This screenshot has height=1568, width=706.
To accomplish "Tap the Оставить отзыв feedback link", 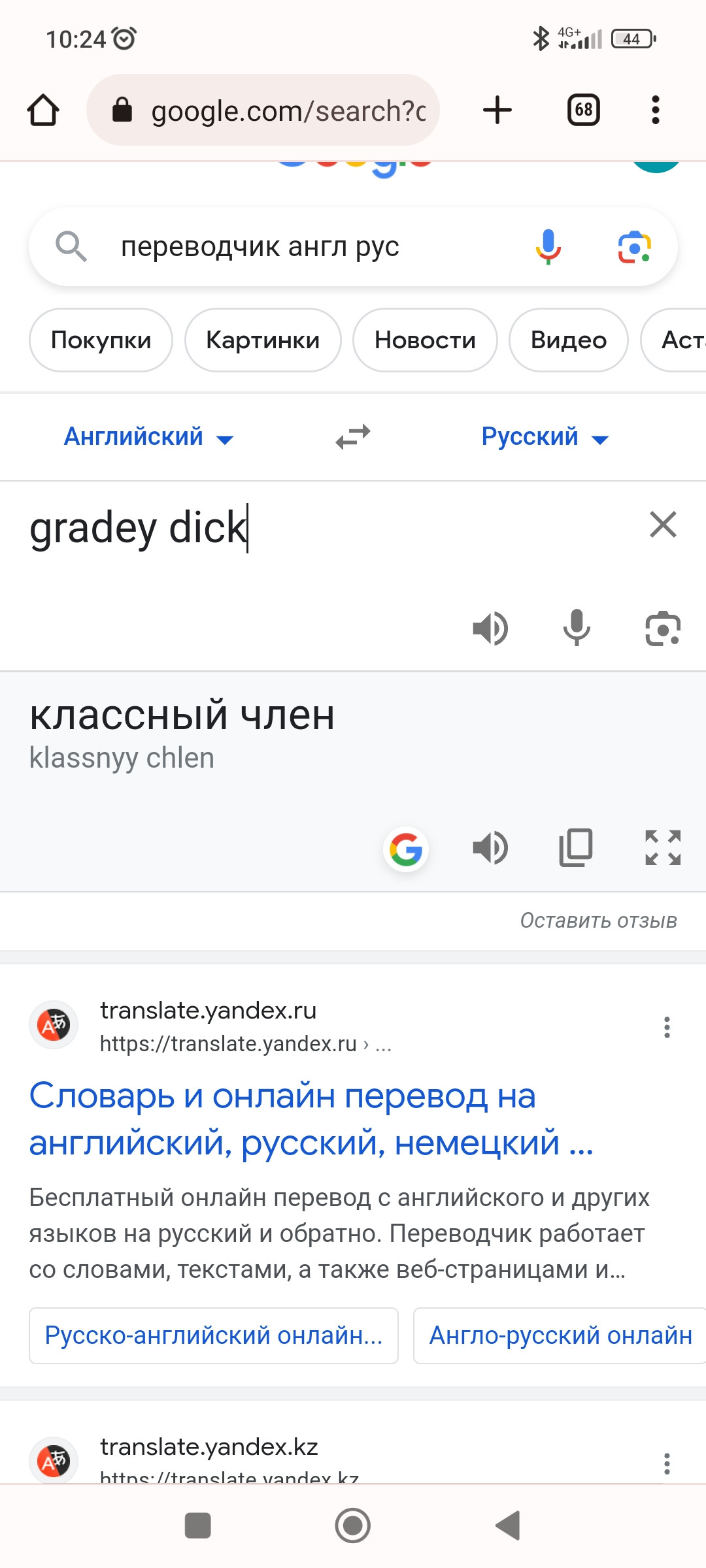I will [x=599, y=921].
